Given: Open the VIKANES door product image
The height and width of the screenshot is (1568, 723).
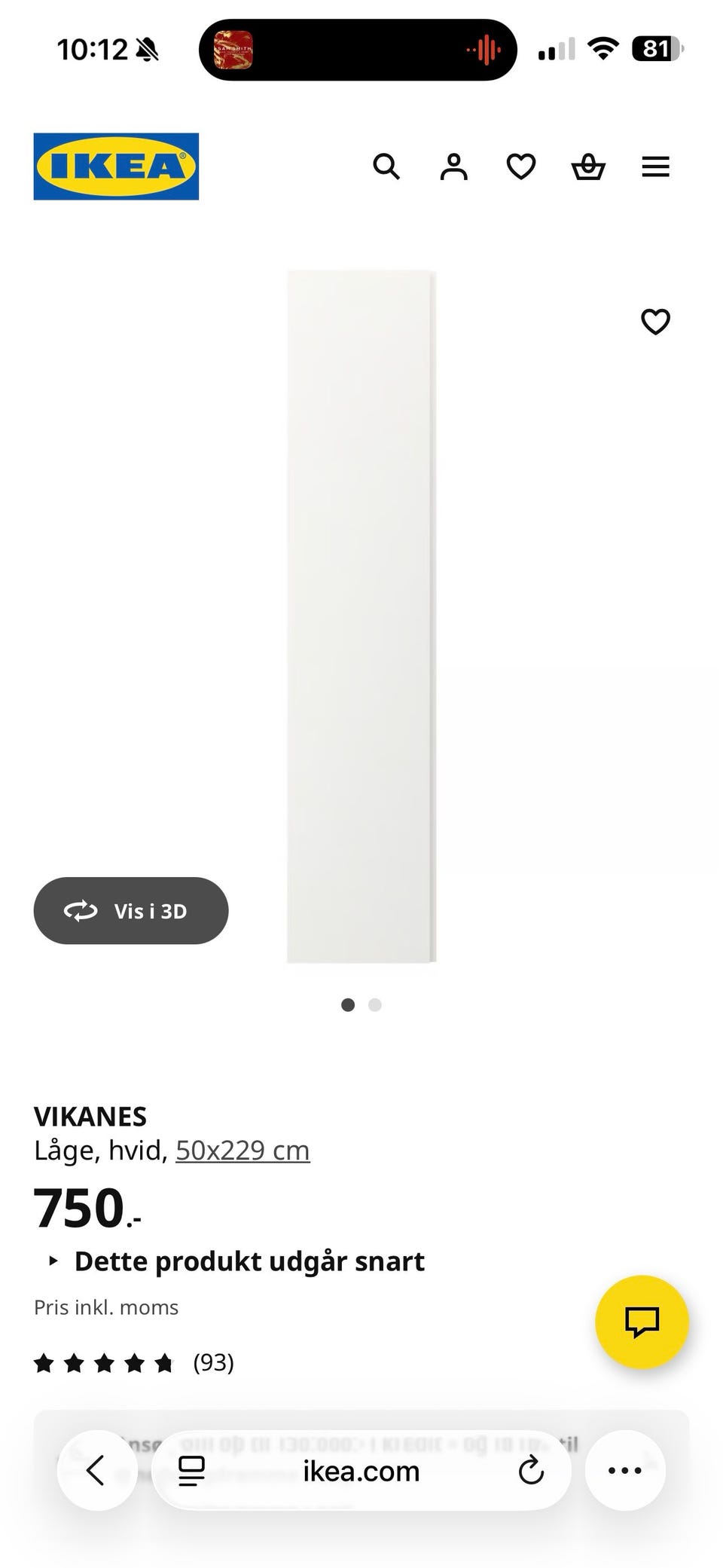Looking at the screenshot, I should click(x=361, y=616).
